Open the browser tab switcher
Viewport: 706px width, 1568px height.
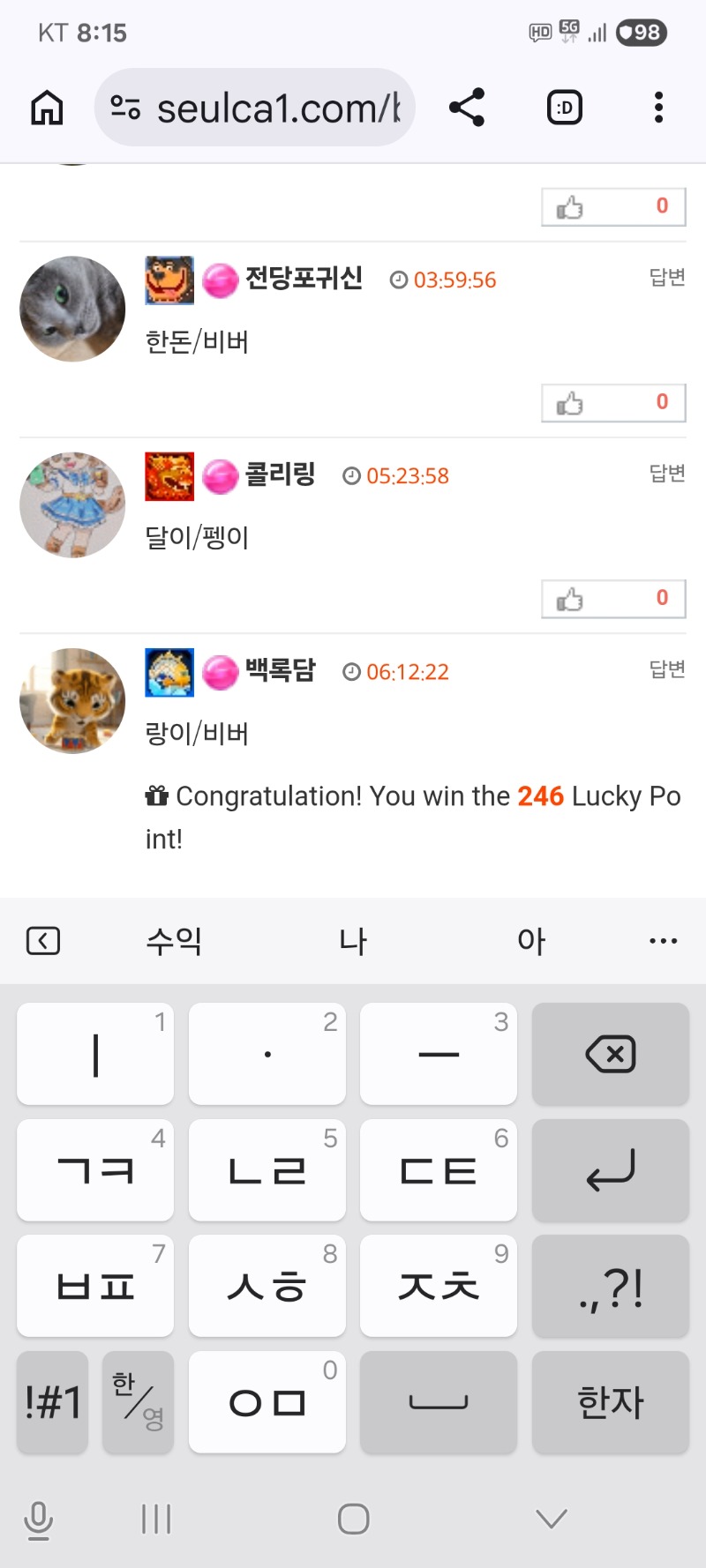pyautogui.click(x=565, y=108)
